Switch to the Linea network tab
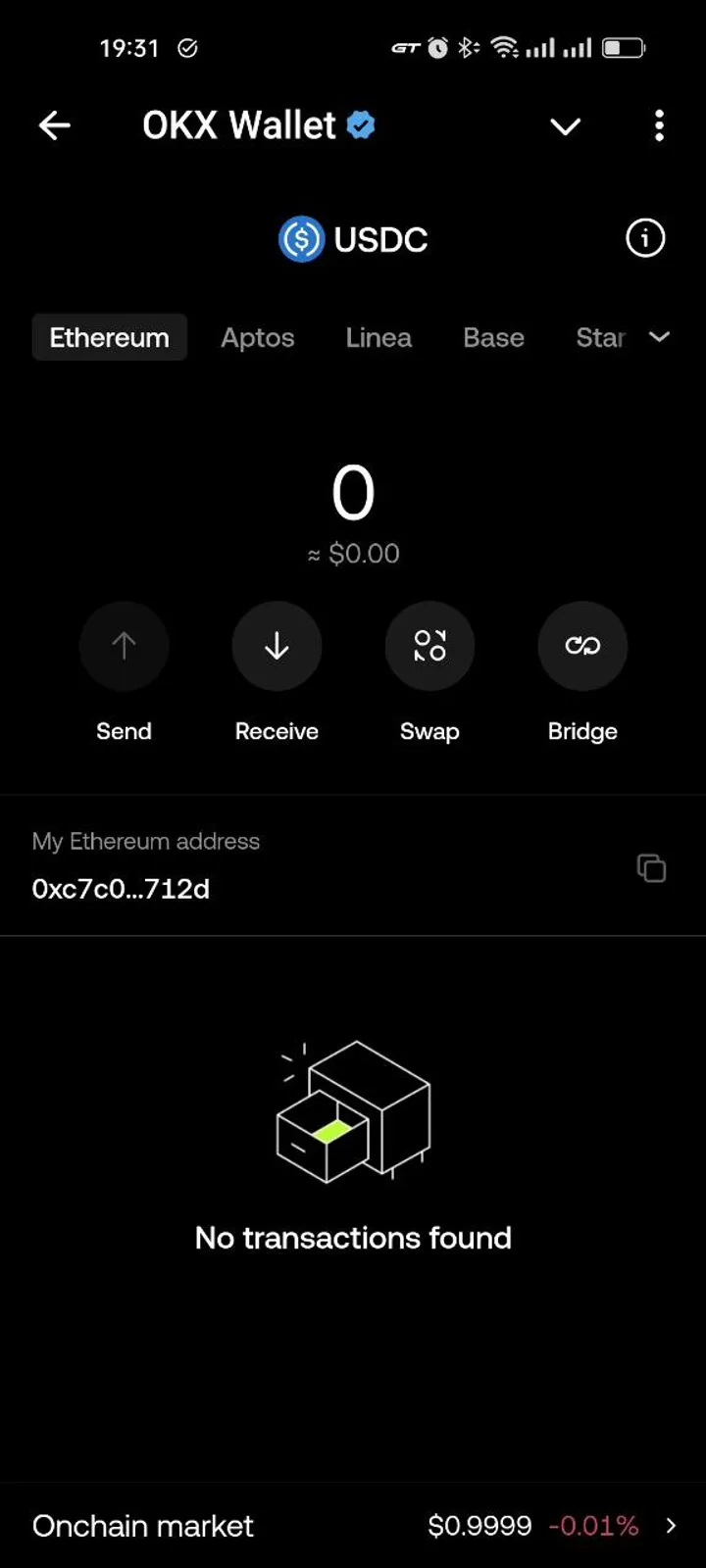706x1568 pixels. [378, 337]
